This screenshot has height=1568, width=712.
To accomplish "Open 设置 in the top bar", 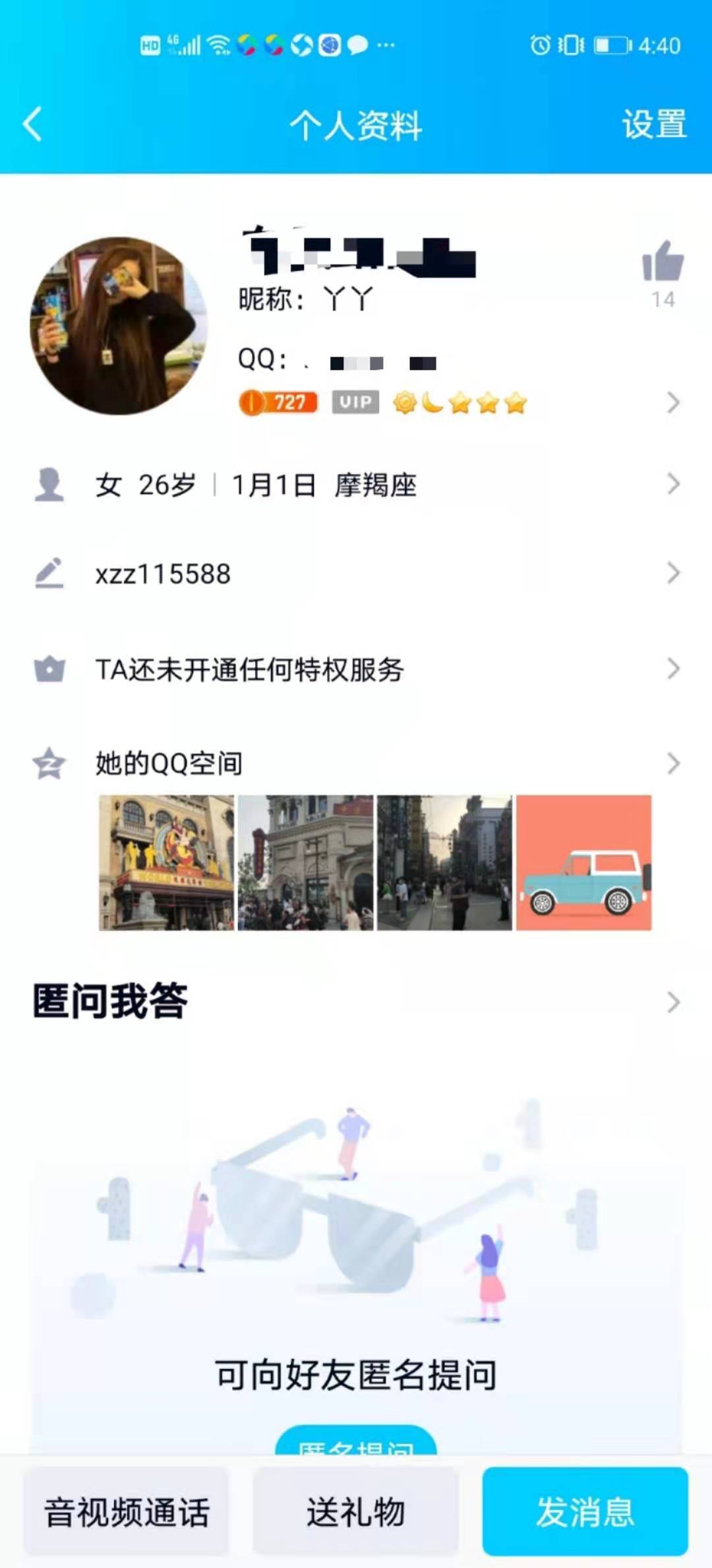I will (654, 124).
